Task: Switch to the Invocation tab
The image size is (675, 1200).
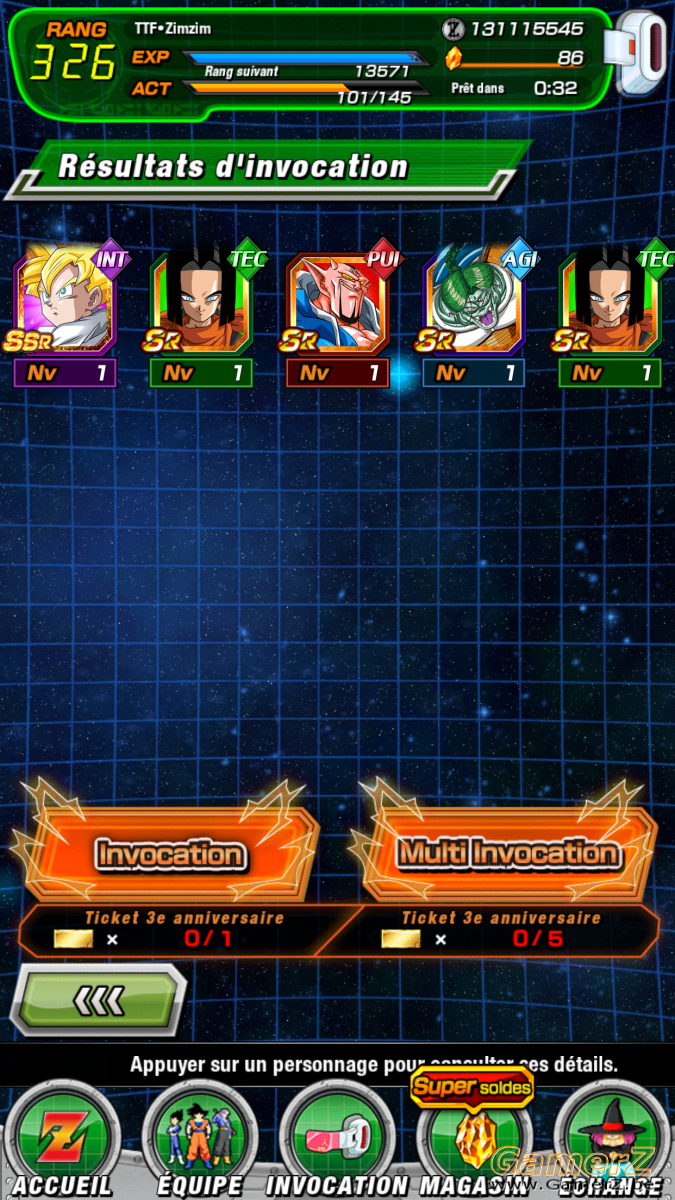Action: point(337,1140)
